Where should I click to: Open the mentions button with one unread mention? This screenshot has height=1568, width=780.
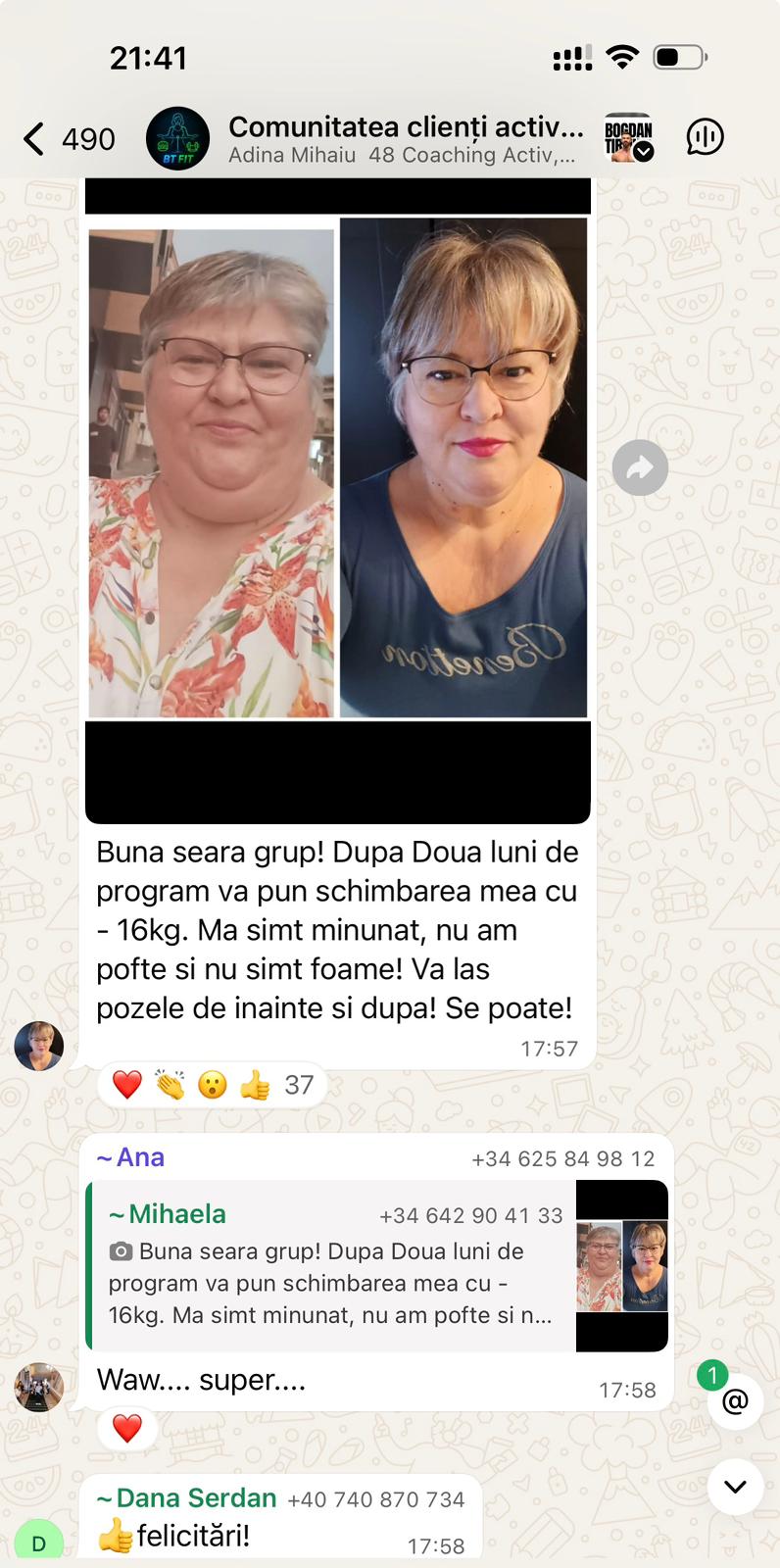(x=734, y=1401)
